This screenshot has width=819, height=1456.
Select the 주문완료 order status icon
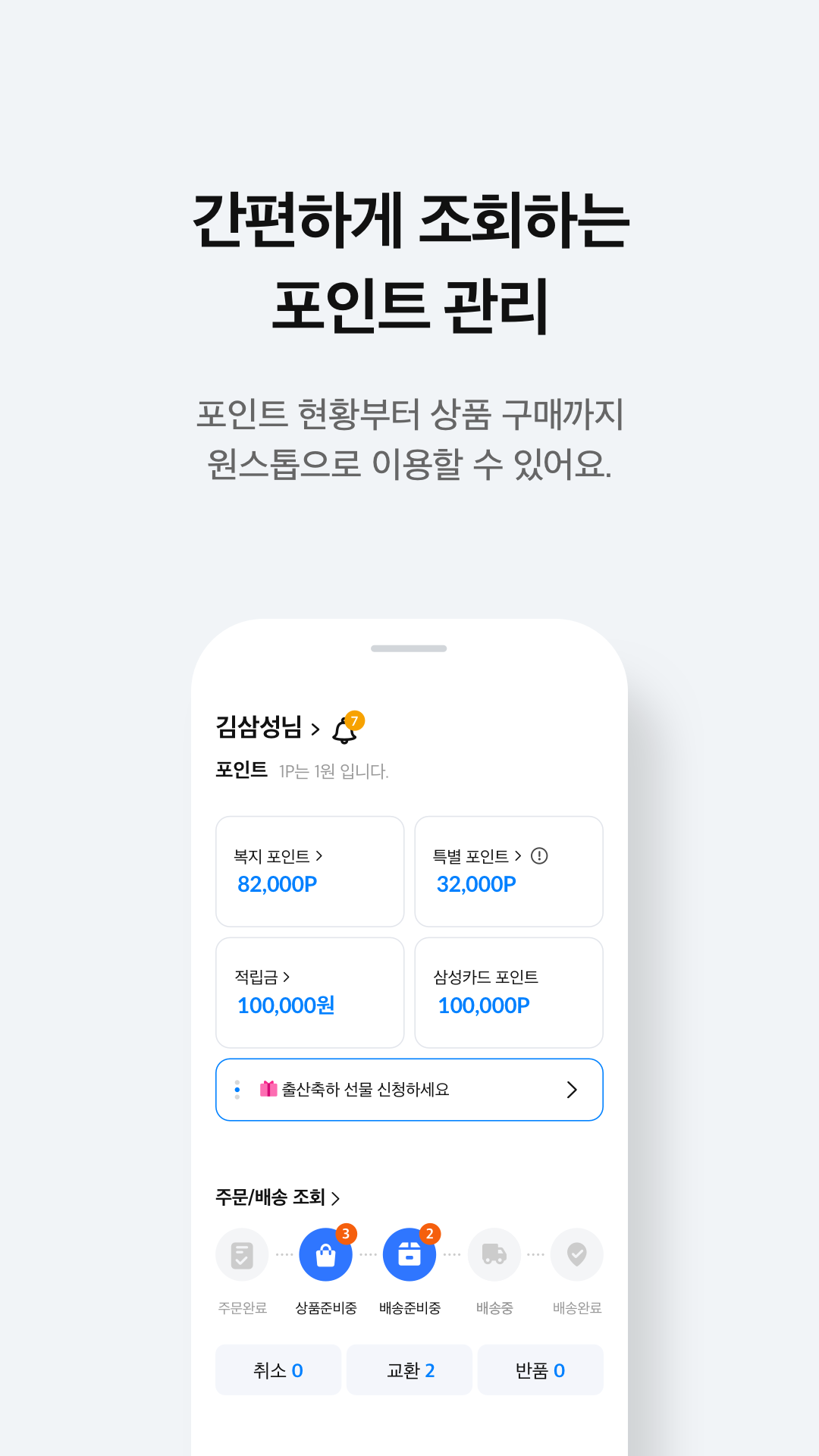click(242, 1254)
